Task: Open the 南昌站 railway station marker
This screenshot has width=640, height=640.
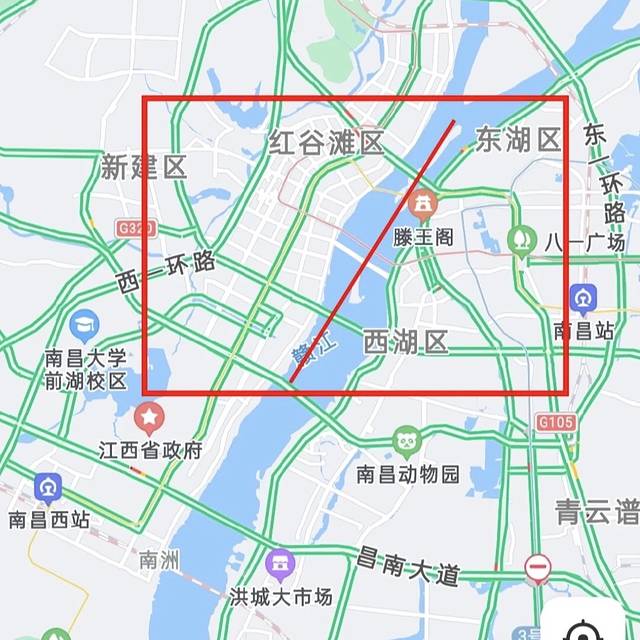Action: 582,298
